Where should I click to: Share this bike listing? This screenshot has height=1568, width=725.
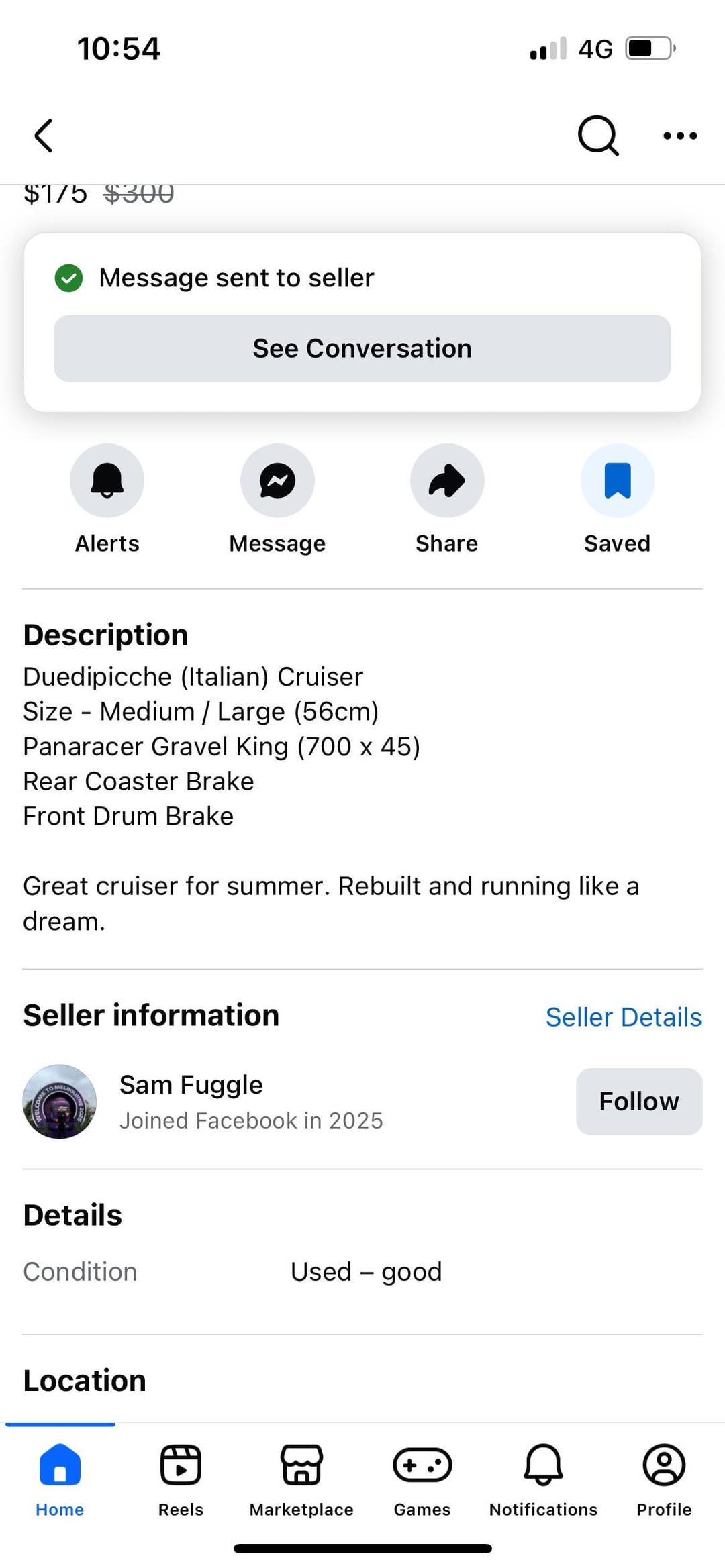click(x=447, y=480)
